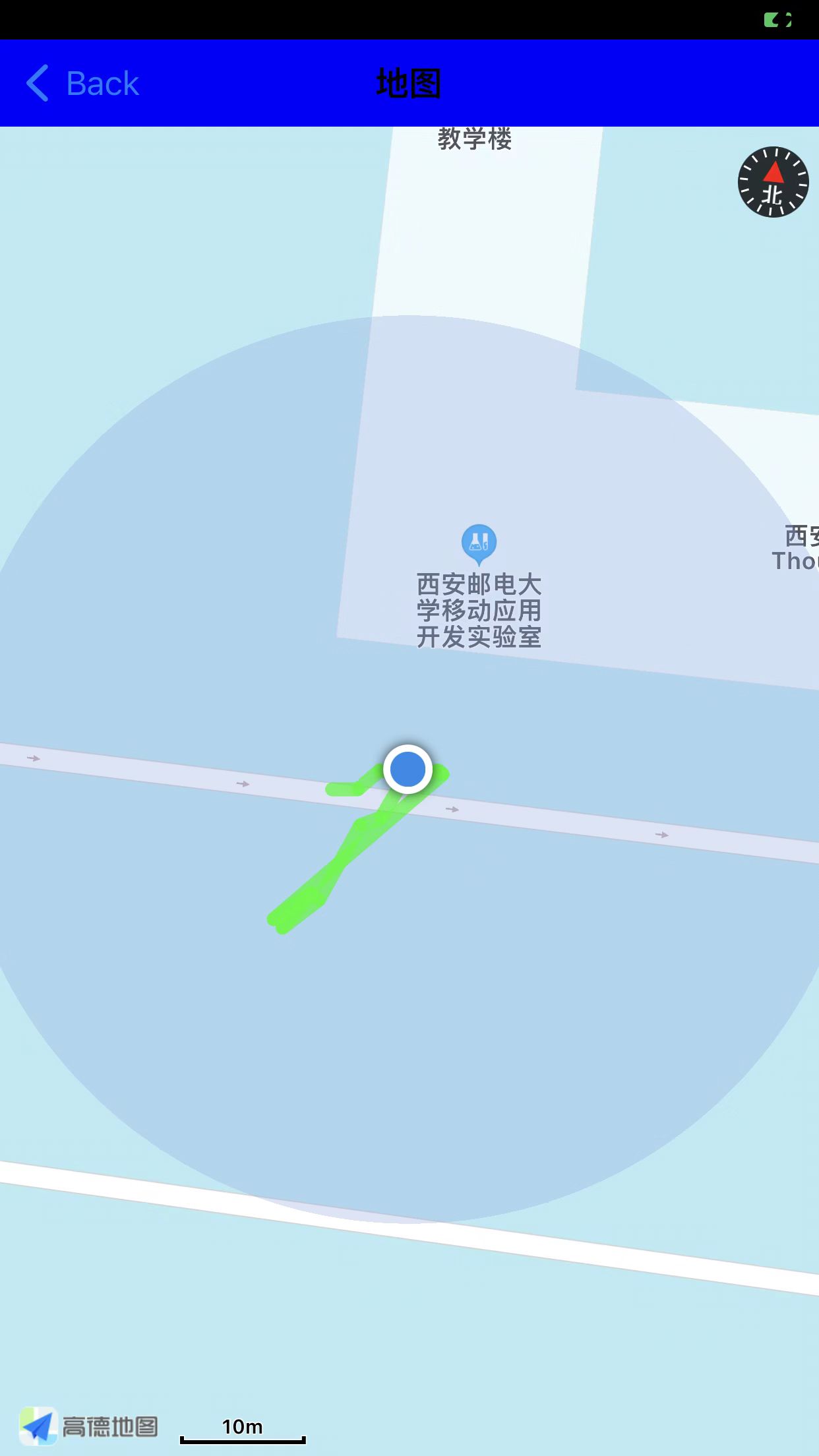This screenshot has width=819, height=1456.
Task: Select the 西安邮电大学移动应用开发实验室 map marker
Action: point(479,543)
